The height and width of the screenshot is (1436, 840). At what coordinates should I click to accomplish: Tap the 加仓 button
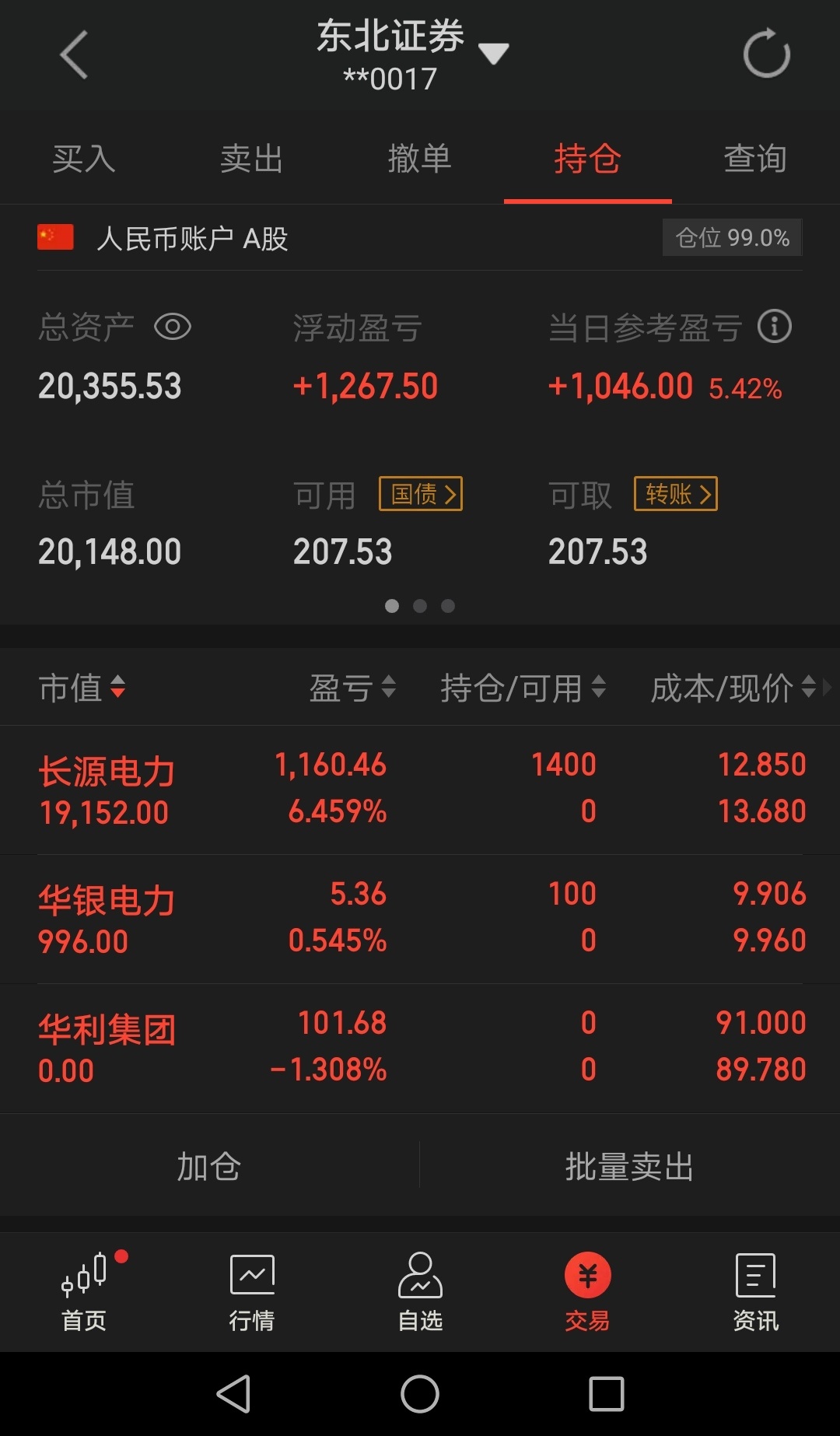[x=209, y=1166]
